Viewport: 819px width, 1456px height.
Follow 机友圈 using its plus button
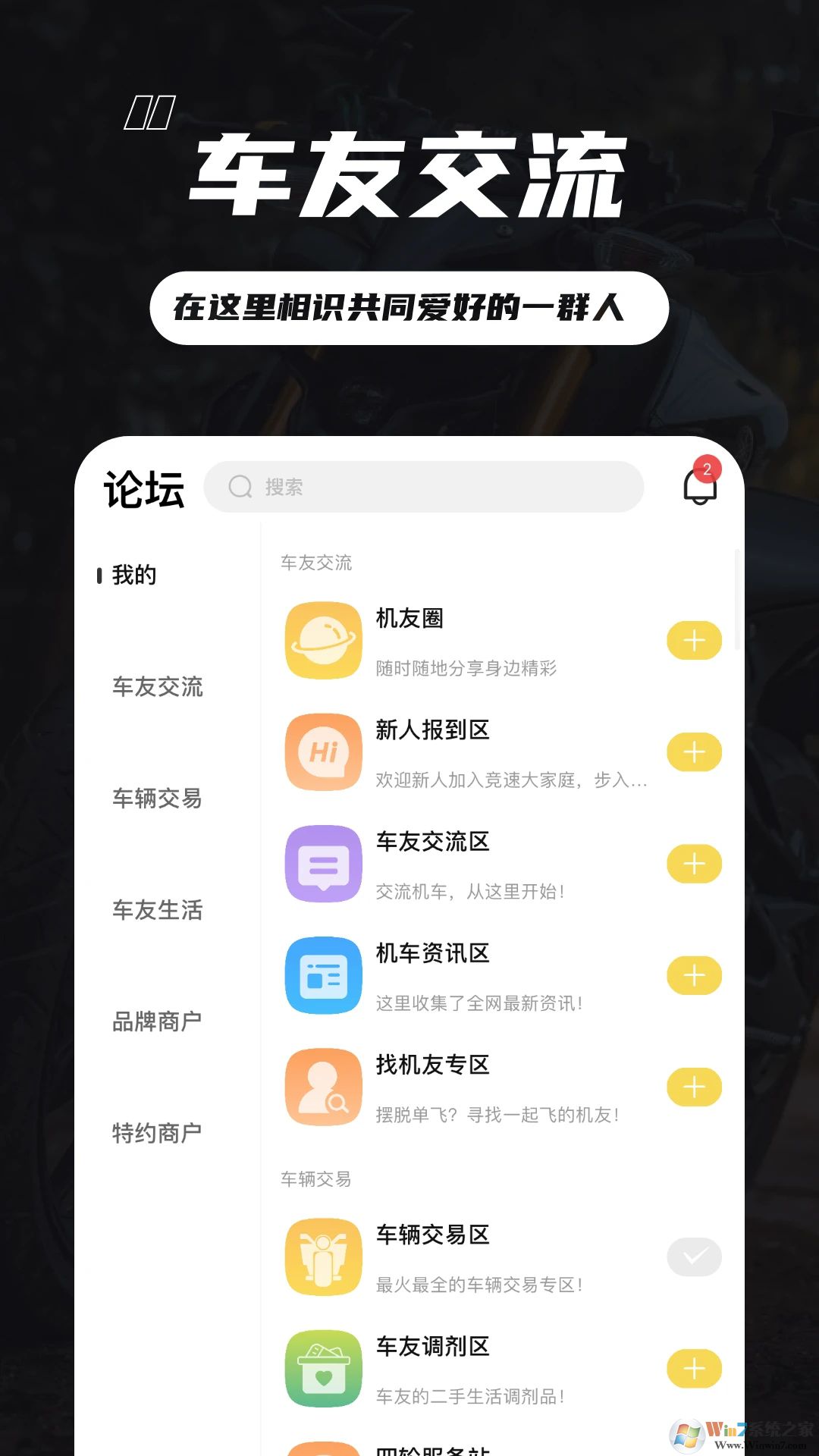click(694, 641)
